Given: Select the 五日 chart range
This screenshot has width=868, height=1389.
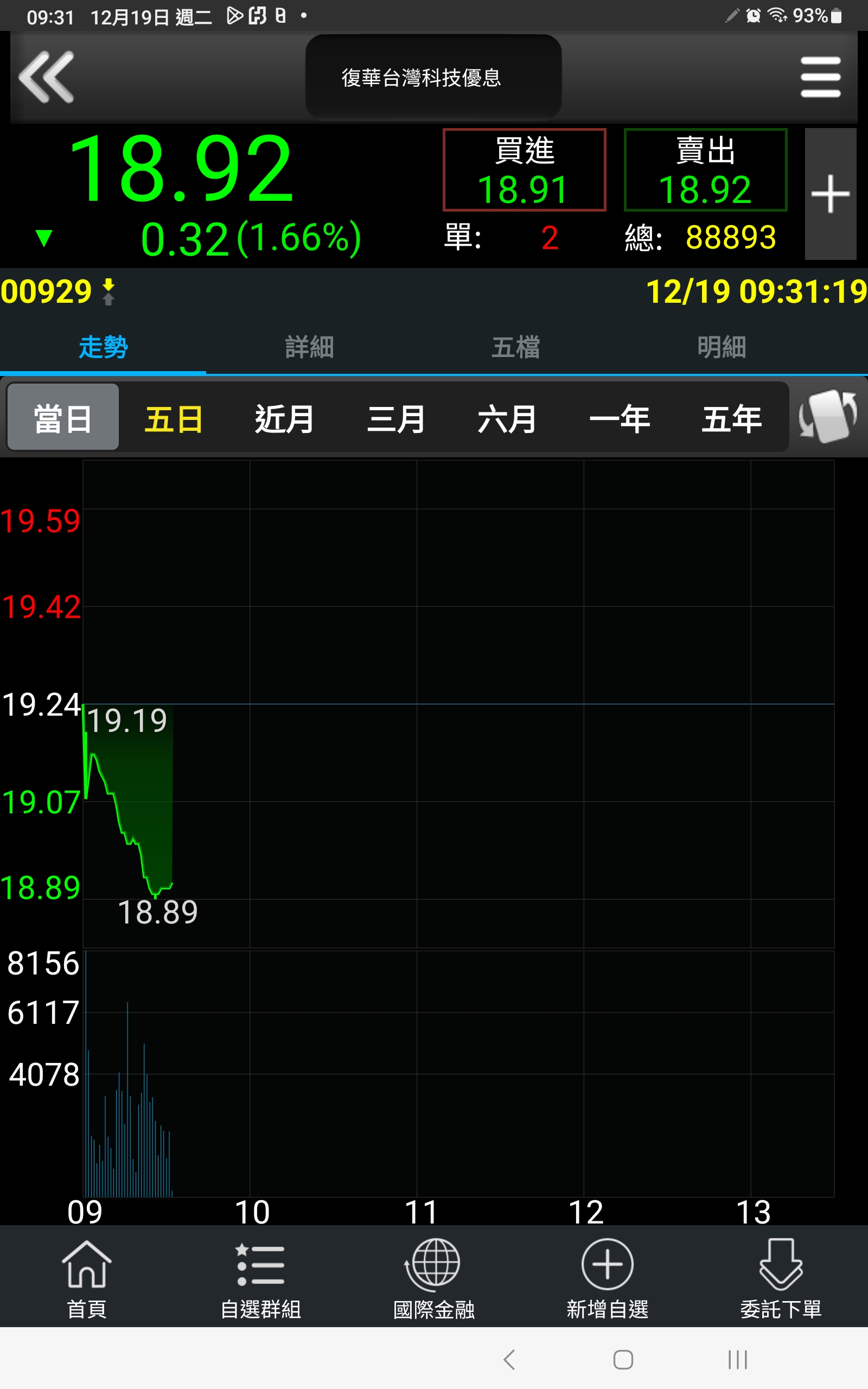Looking at the screenshot, I should (174, 418).
